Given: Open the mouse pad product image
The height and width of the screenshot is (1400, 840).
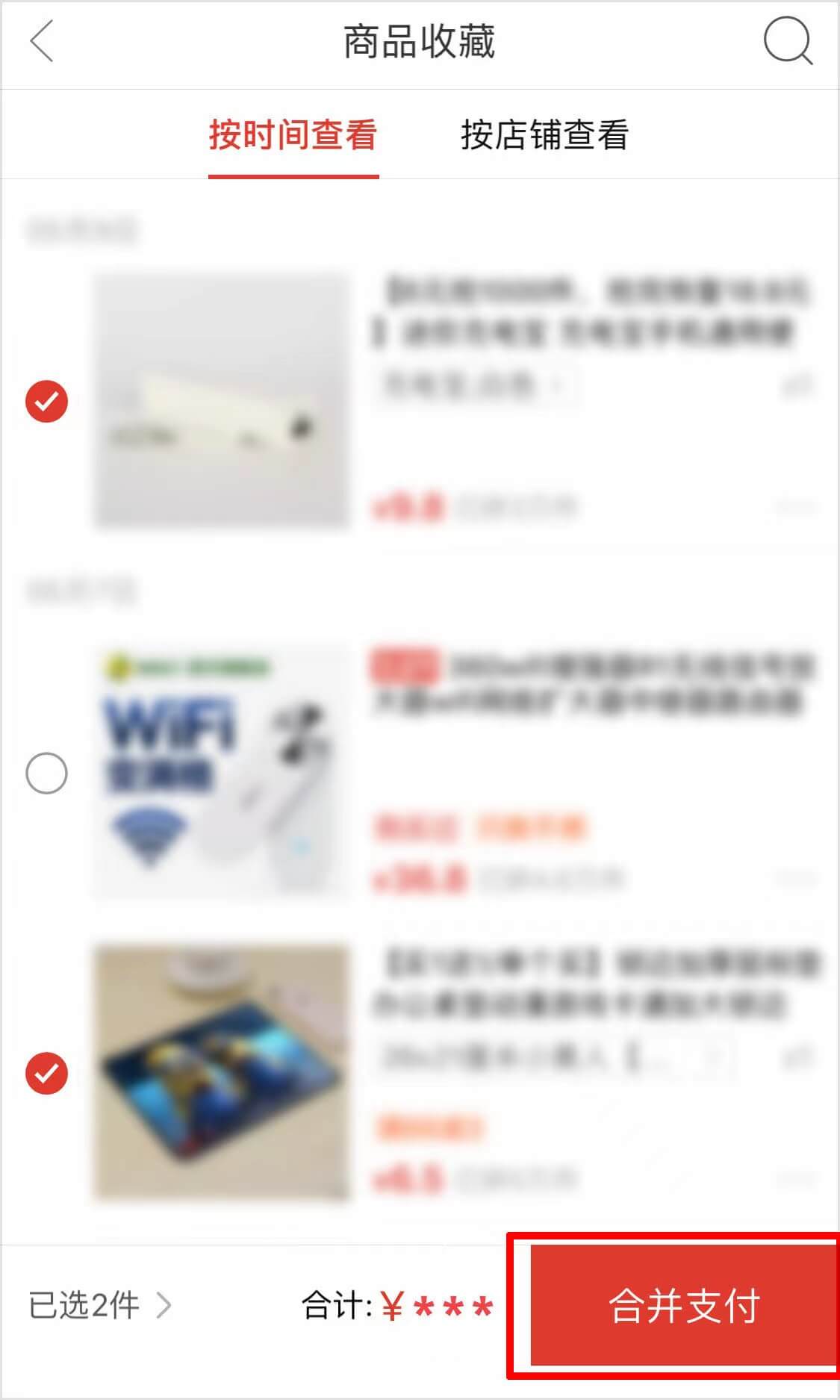Looking at the screenshot, I should 222,1073.
